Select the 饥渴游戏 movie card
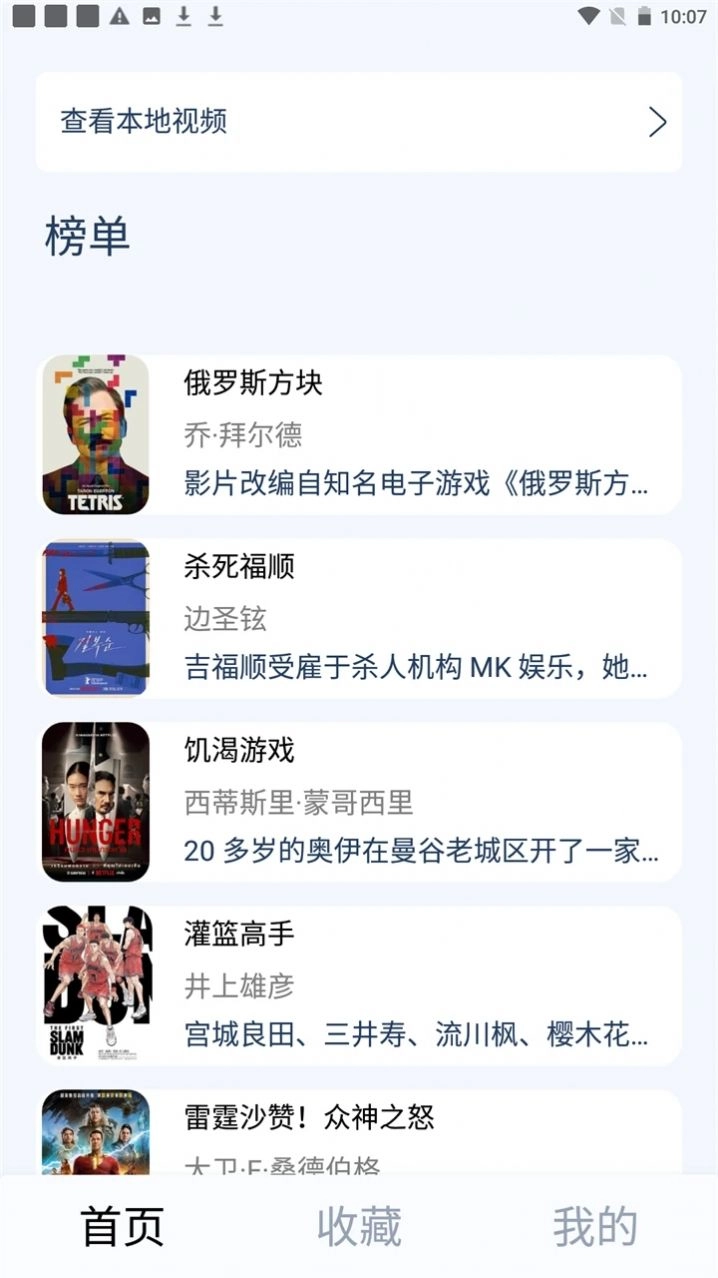 coord(360,802)
